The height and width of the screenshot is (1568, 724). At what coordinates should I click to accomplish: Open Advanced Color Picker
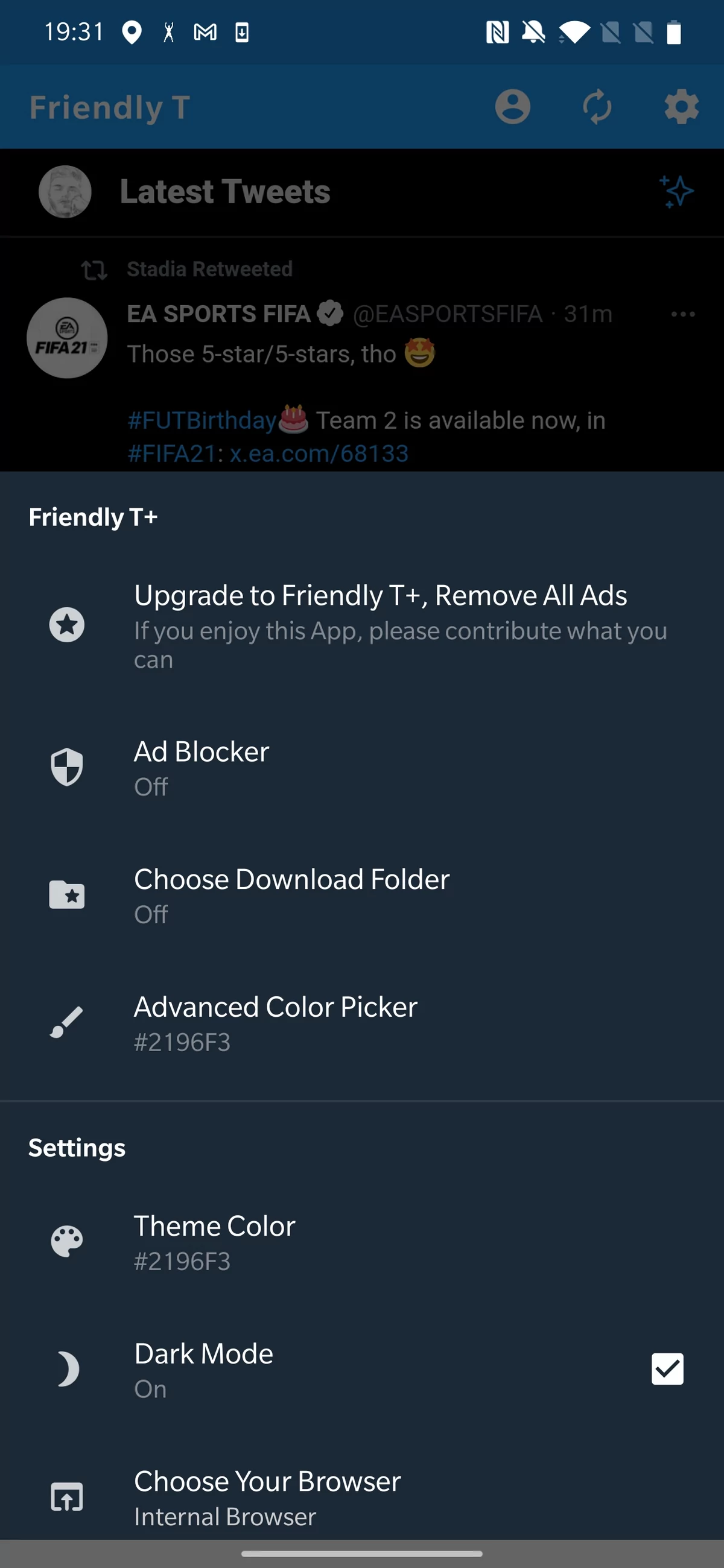(x=361, y=1023)
